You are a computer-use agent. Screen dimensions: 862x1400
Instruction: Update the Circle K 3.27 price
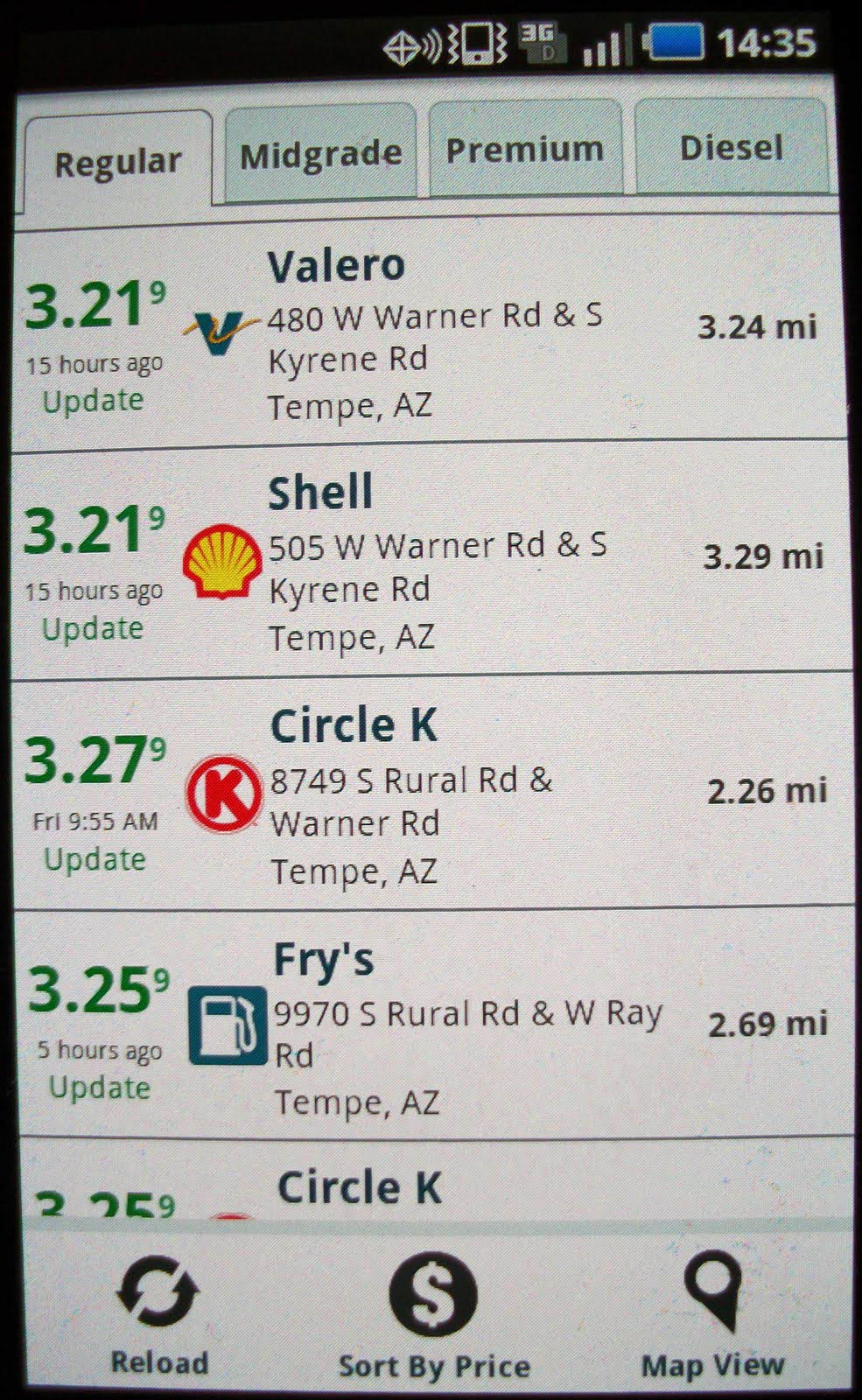(95, 859)
